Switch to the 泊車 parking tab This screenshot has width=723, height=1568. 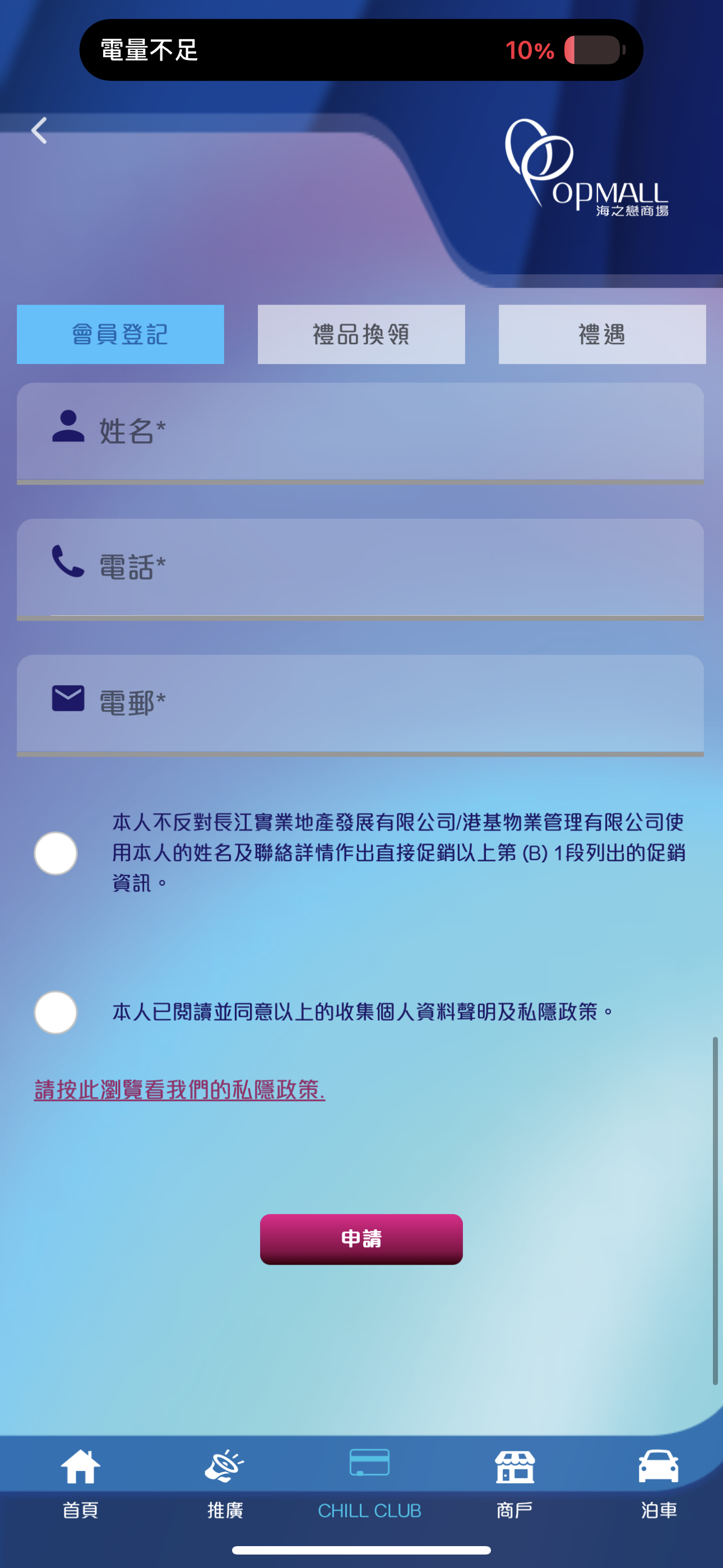pos(659,1484)
